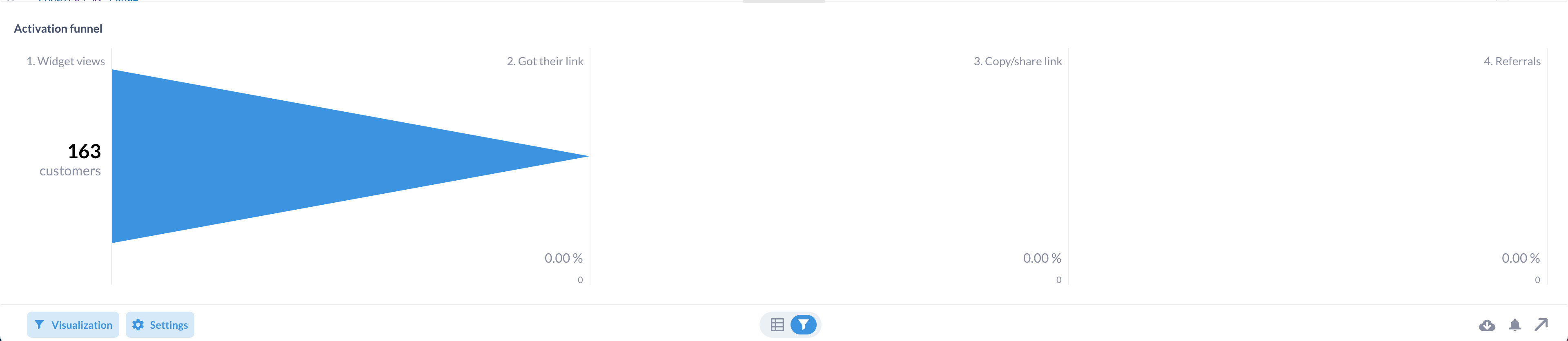The height and width of the screenshot is (341, 1568).
Task: Switch to funnel visualization view
Action: tap(804, 325)
